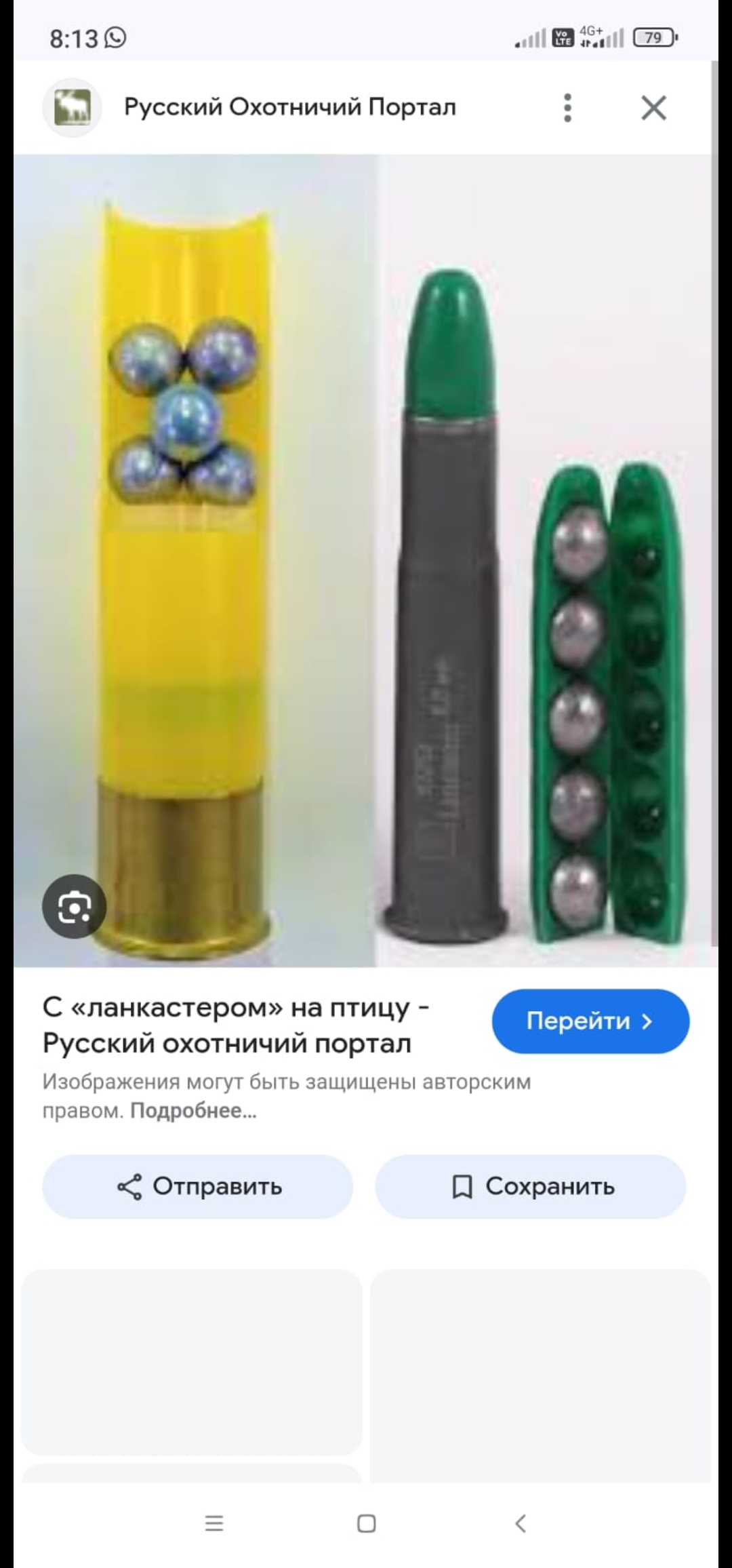
Task: Open the shotgun cartridge image full view
Action: tap(366, 560)
